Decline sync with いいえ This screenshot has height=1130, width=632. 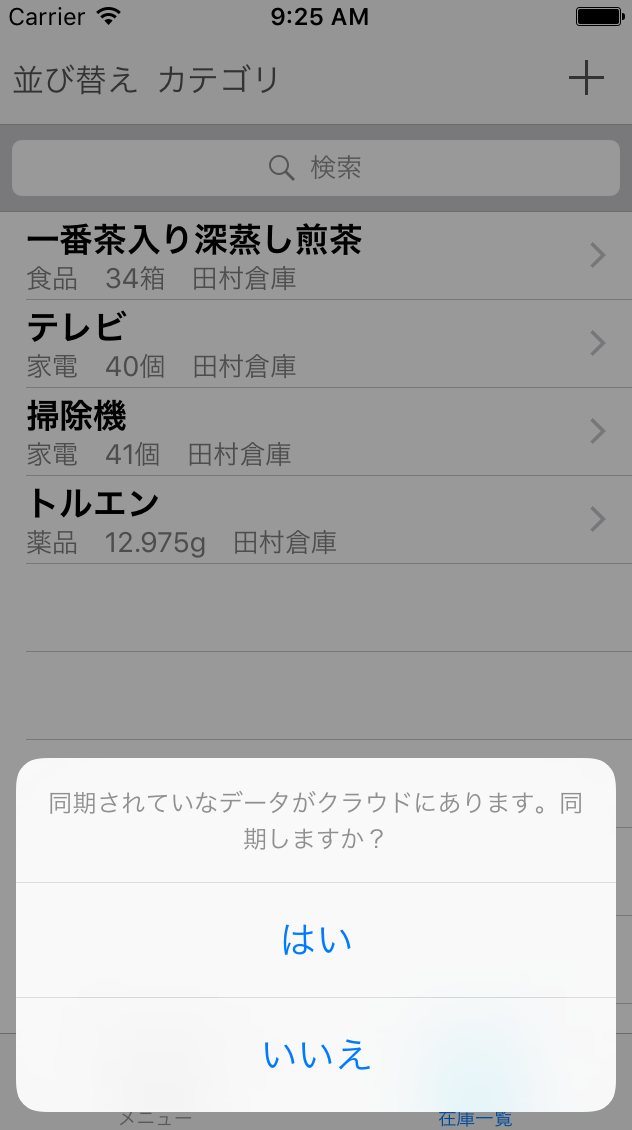pyautogui.click(x=316, y=1055)
